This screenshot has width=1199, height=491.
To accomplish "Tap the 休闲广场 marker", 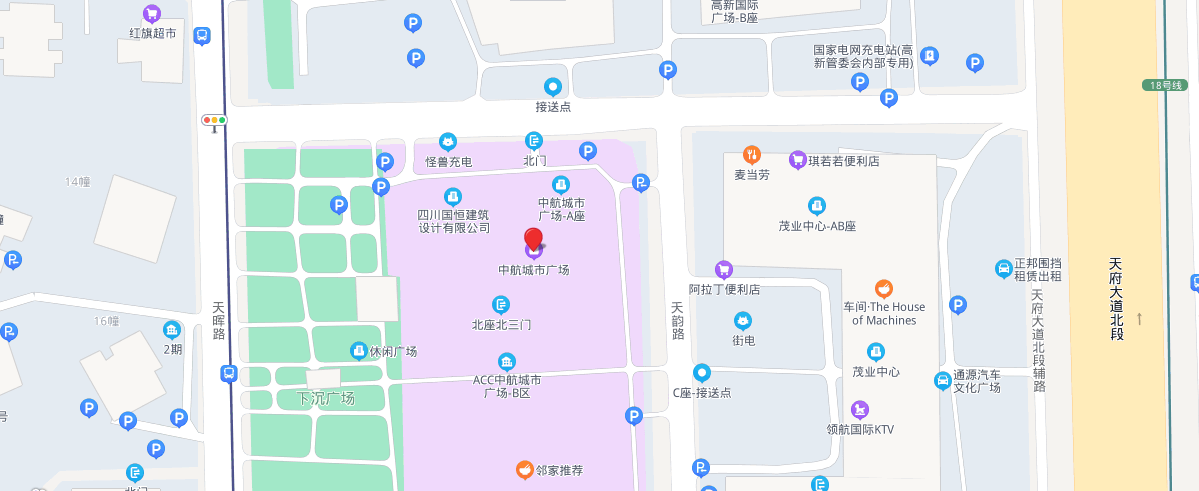I will (358, 351).
